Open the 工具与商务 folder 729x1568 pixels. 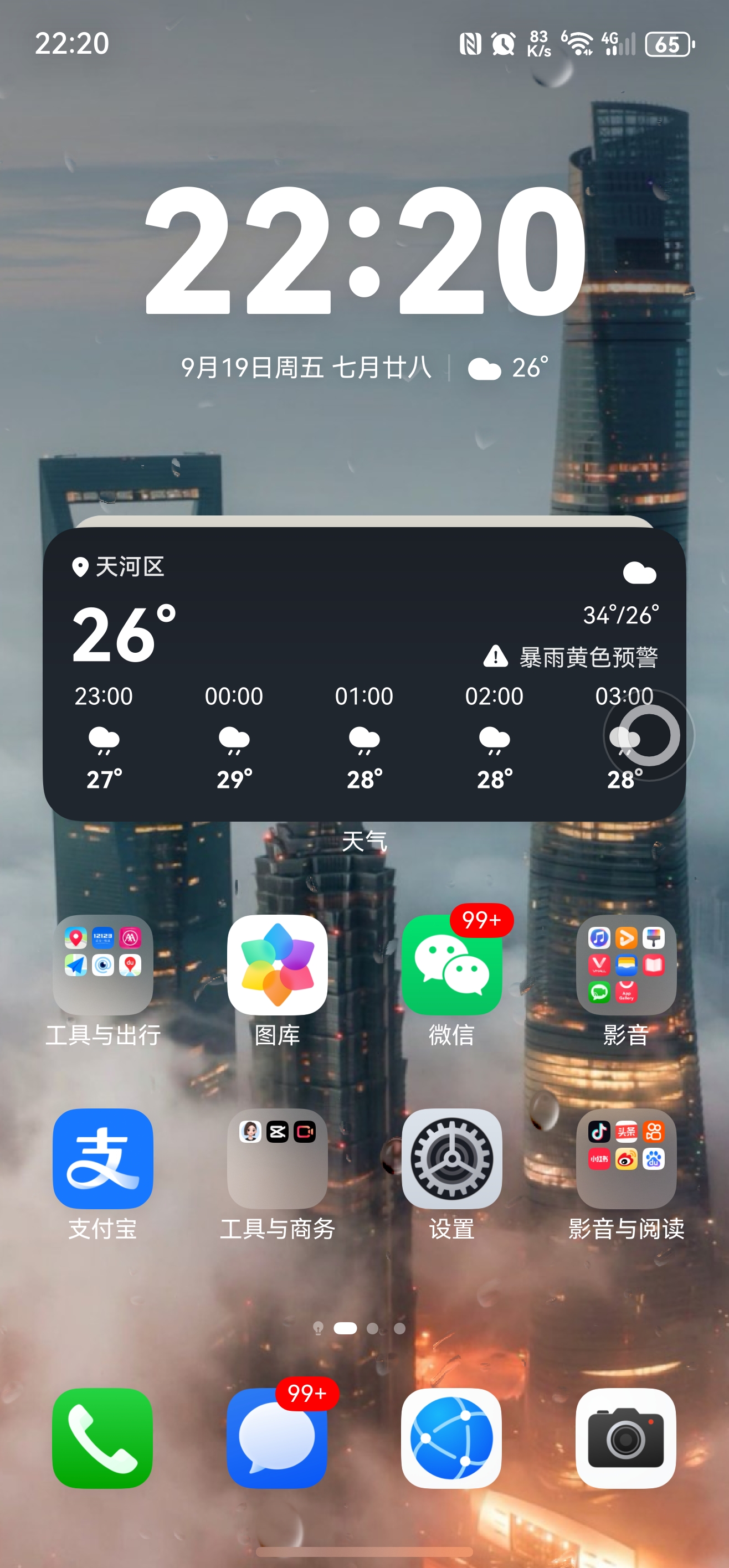[277, 1158]
